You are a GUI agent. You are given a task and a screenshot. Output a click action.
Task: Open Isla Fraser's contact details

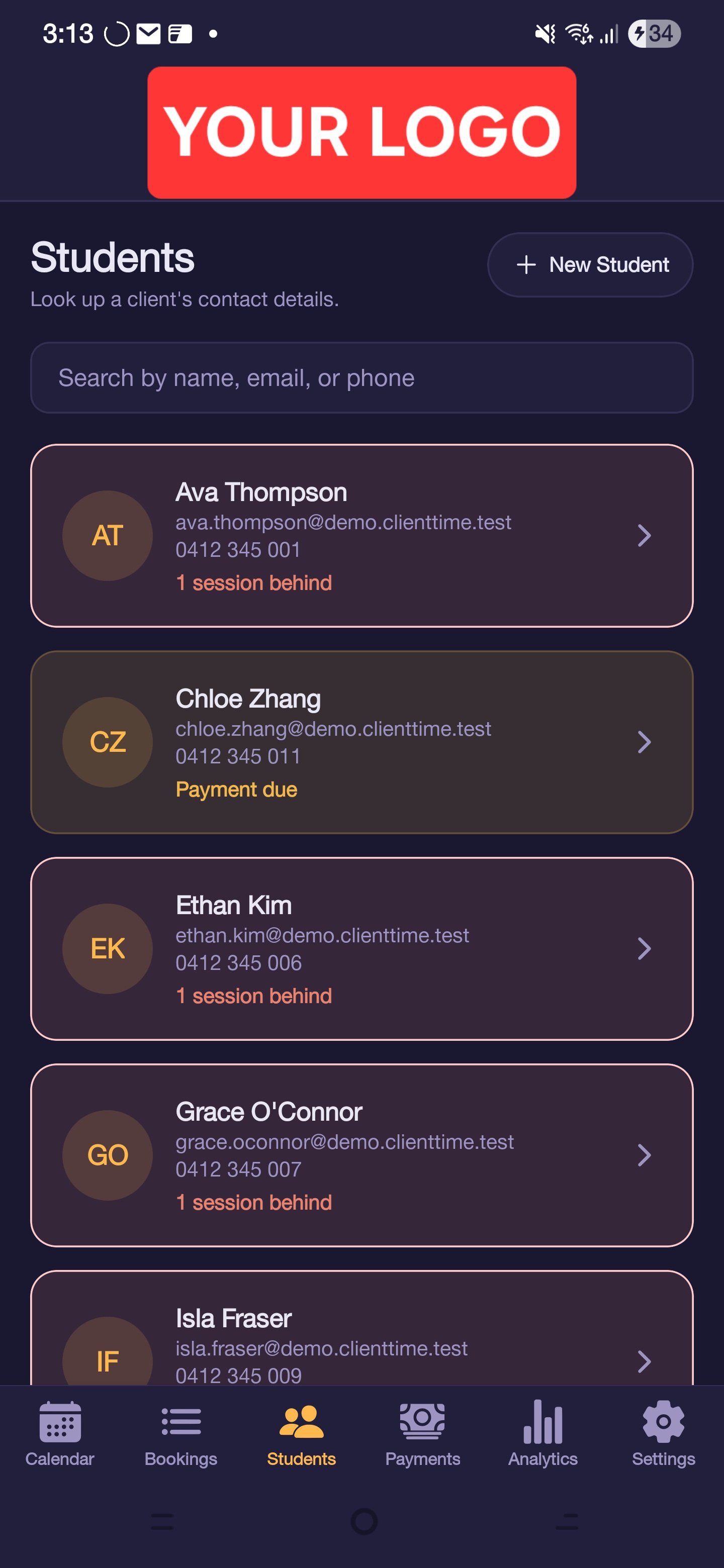tap(361, 1328)
